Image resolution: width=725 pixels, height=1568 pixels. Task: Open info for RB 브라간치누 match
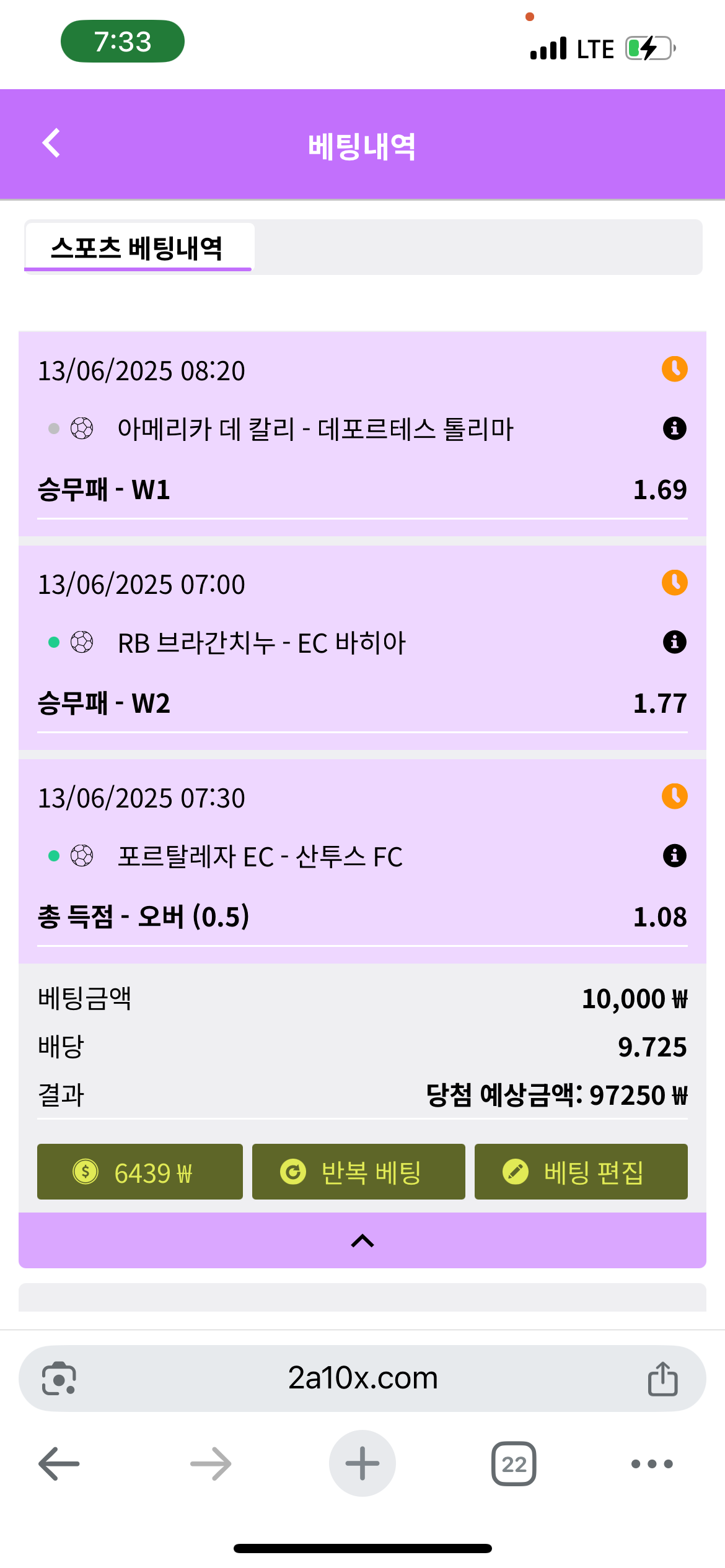pos(674,642)
